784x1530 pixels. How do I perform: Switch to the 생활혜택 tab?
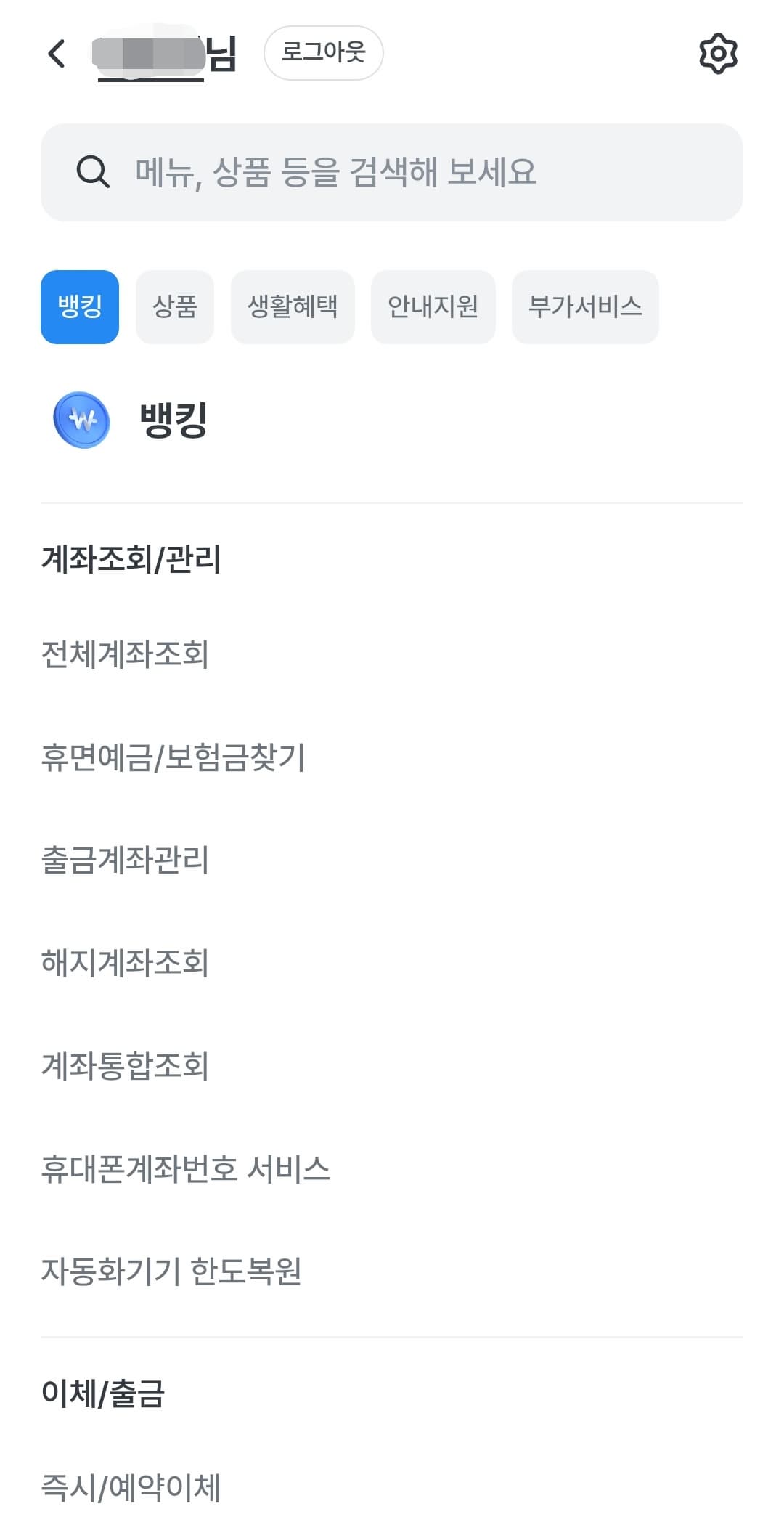tap(293, 306)
